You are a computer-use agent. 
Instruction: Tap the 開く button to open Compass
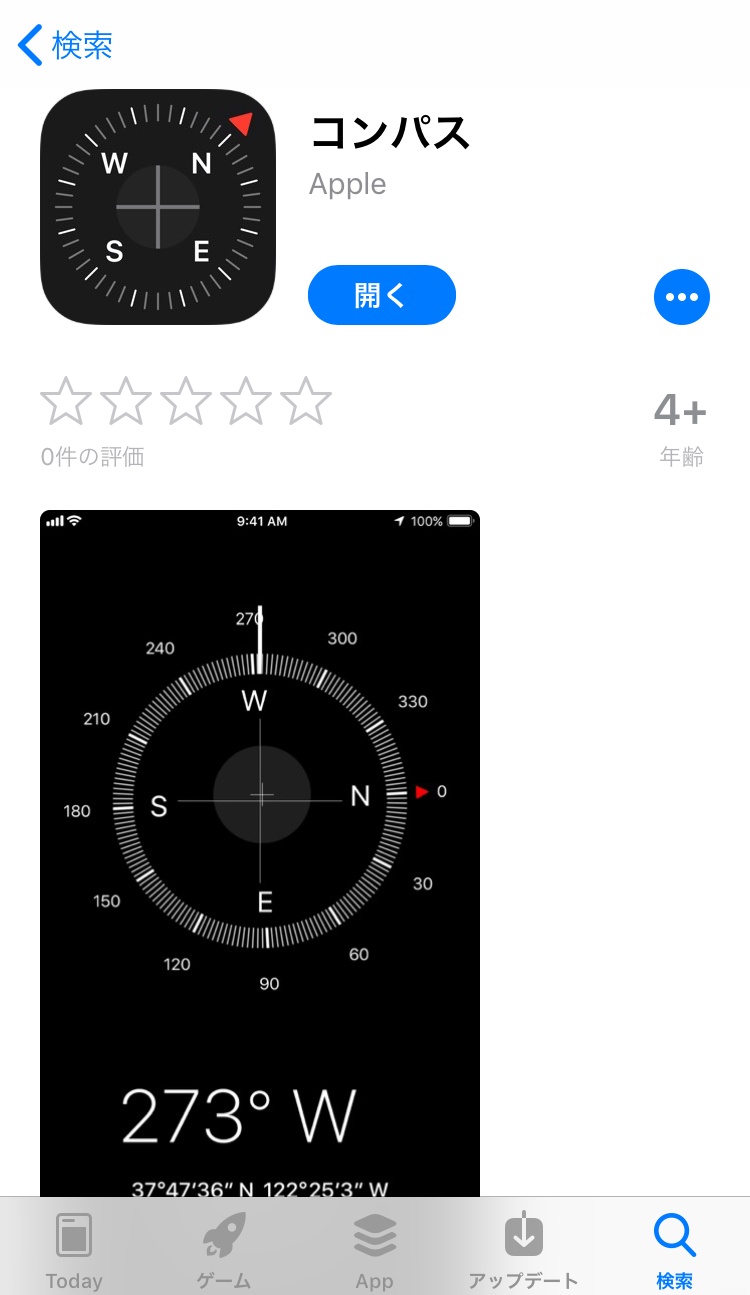(382, 295)
